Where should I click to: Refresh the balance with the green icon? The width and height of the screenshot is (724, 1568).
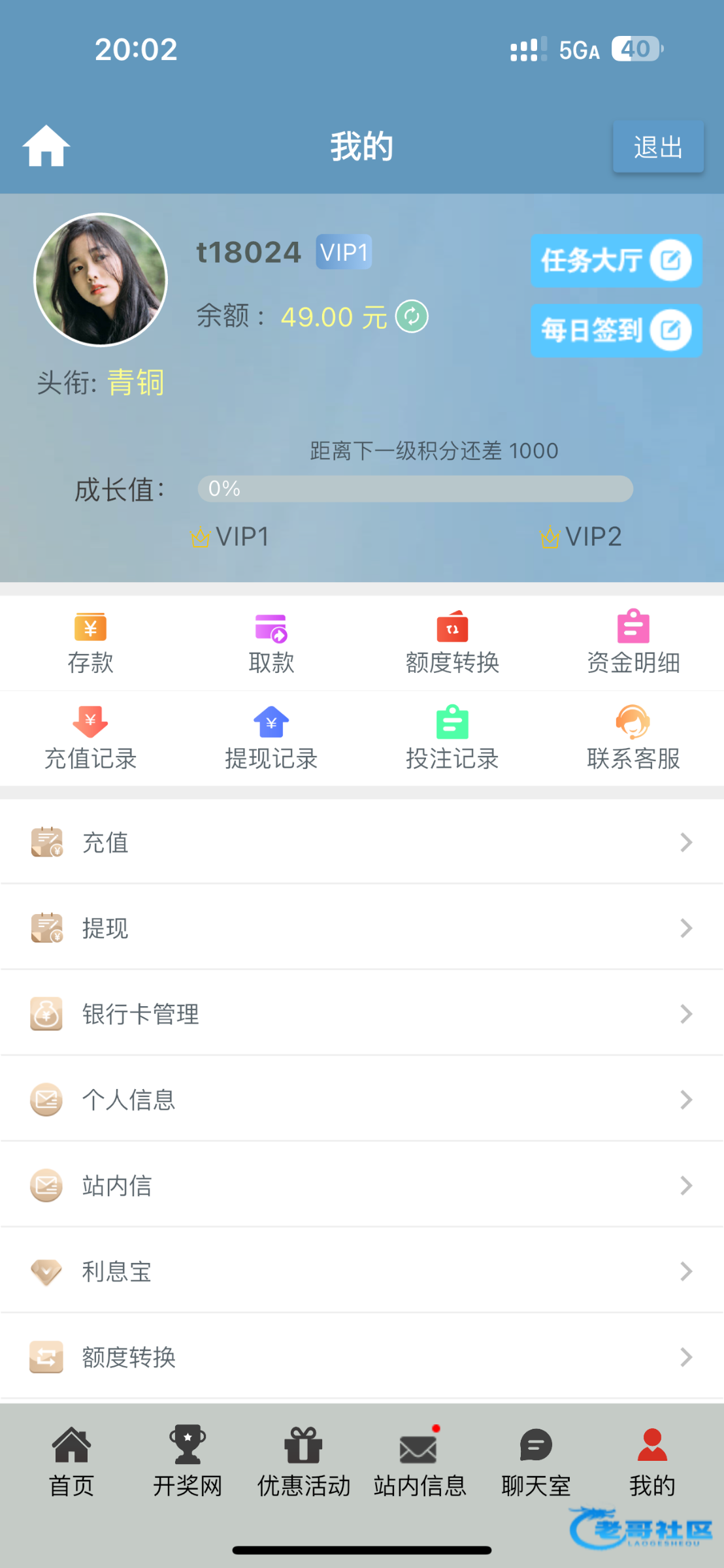(x=412, y=316)
